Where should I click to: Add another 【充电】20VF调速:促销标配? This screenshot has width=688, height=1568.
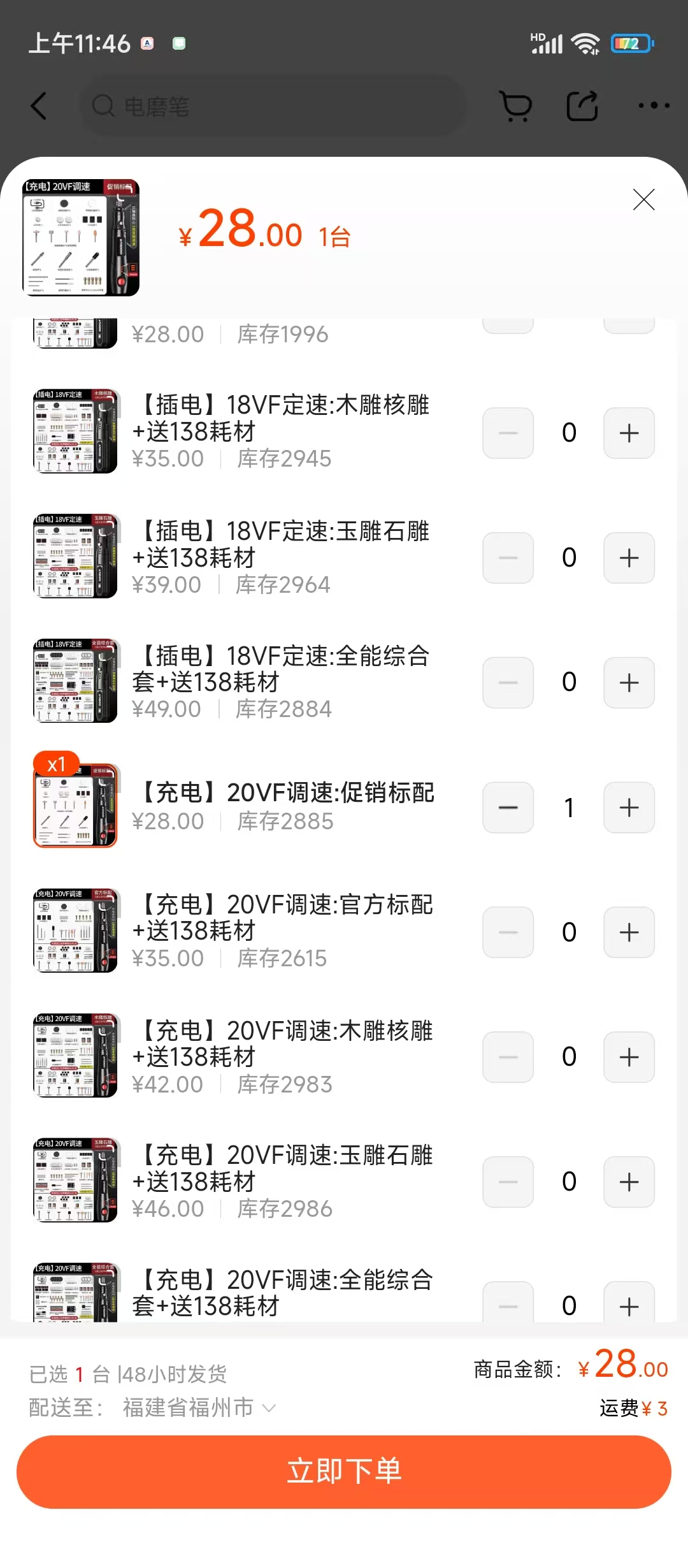tap(629, 808)
